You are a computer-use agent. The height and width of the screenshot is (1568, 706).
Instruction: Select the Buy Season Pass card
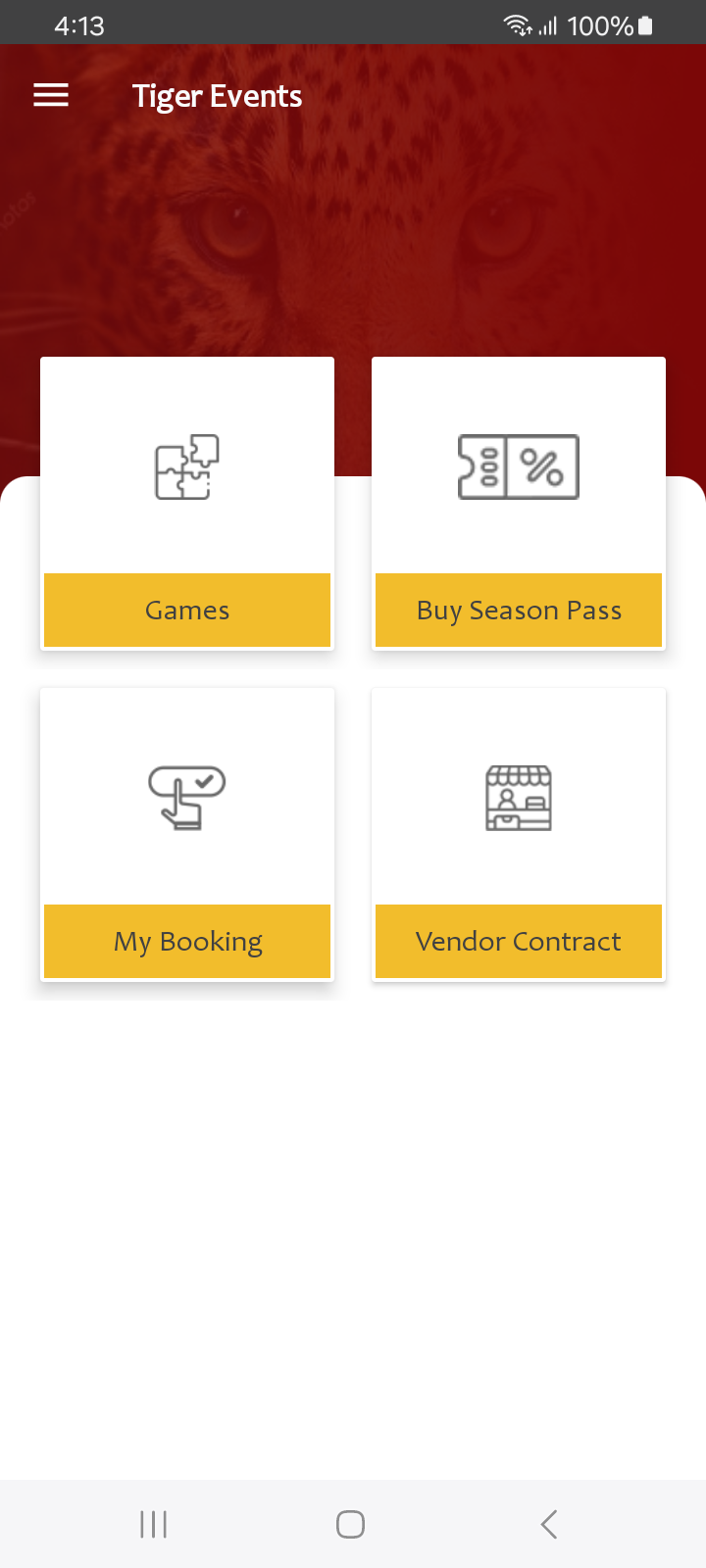[x=519, y=504]
